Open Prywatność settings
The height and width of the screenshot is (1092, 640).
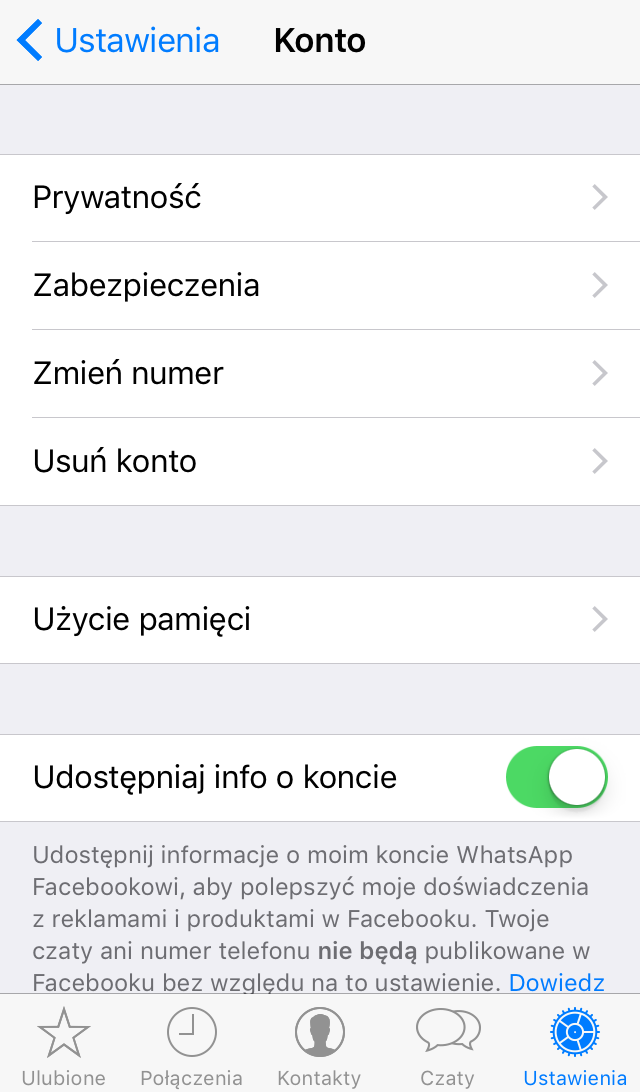pyautogui.click(x=320, y=198)
